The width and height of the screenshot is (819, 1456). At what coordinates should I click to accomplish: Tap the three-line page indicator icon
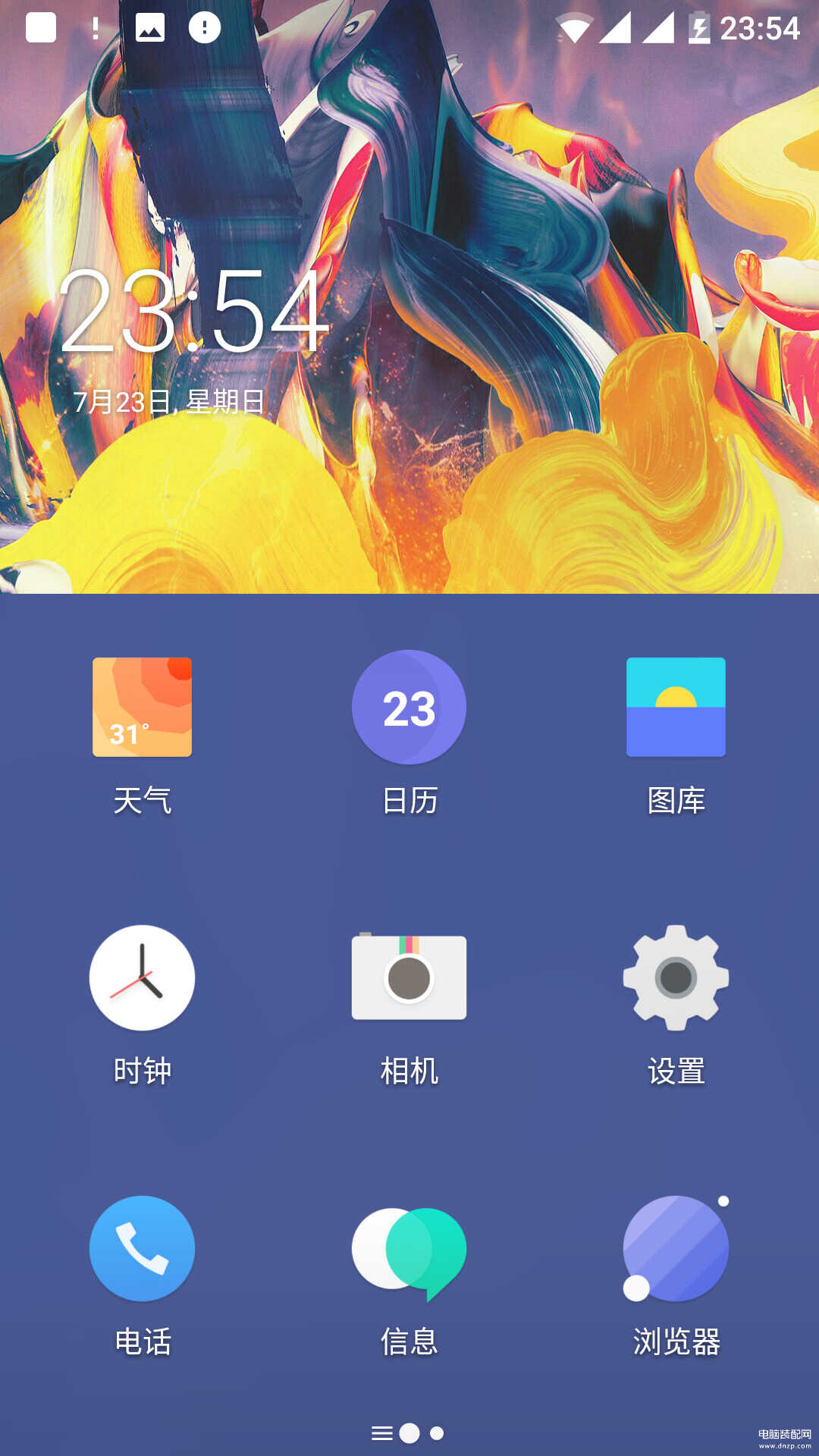(382, 1433)
